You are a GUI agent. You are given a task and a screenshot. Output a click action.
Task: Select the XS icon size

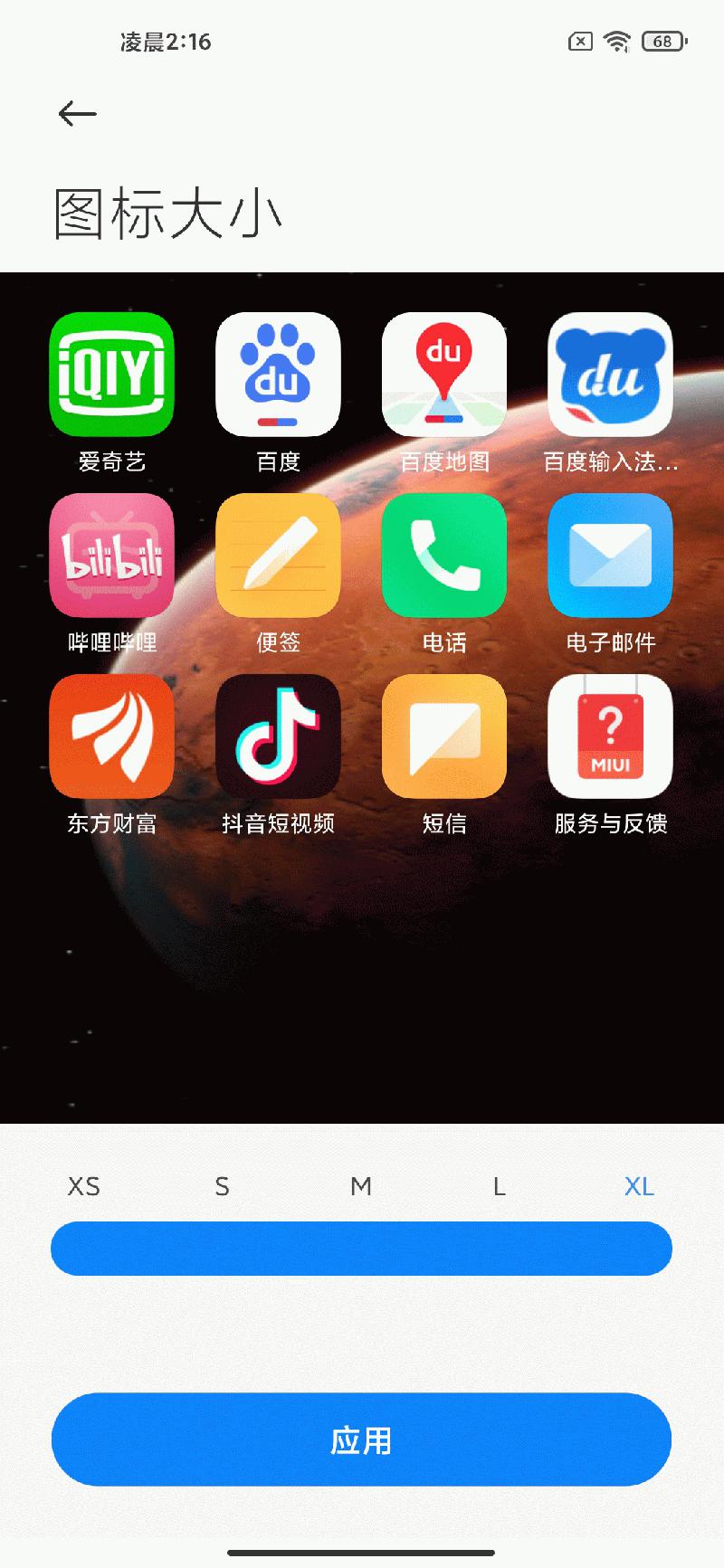click(84, 1186)
